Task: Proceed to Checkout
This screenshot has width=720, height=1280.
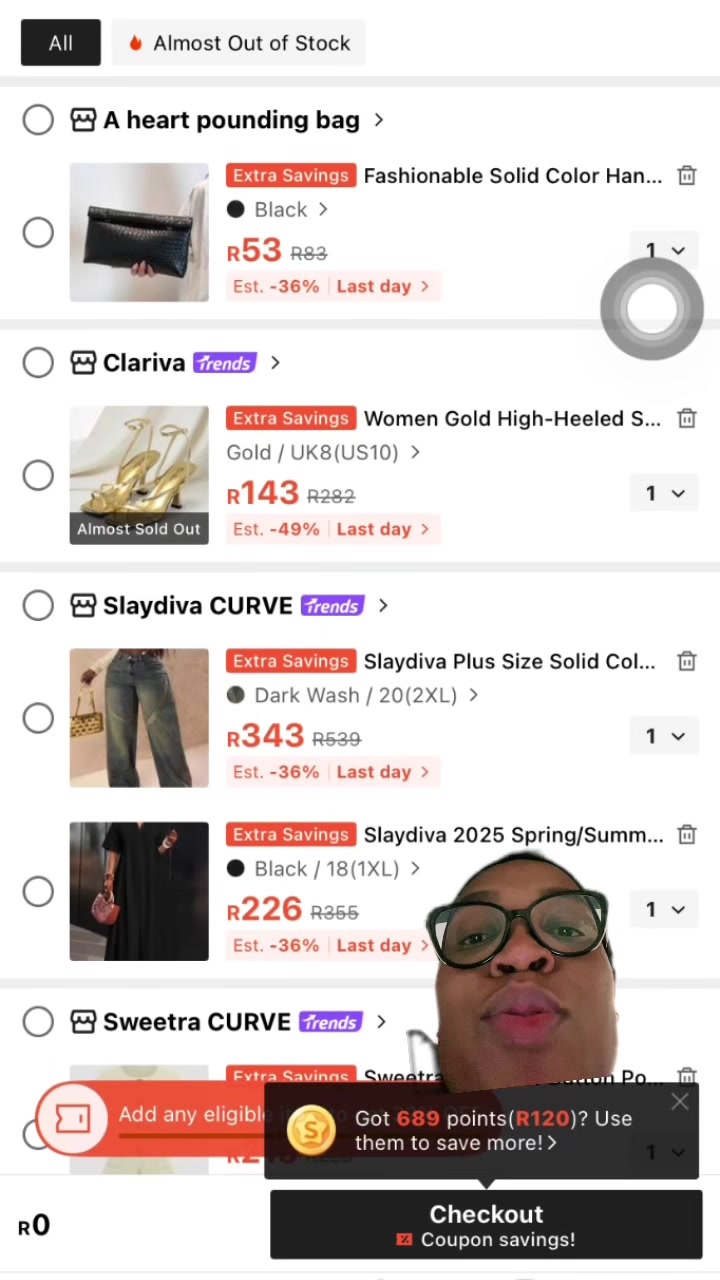Action: [x=486, y=1225]
